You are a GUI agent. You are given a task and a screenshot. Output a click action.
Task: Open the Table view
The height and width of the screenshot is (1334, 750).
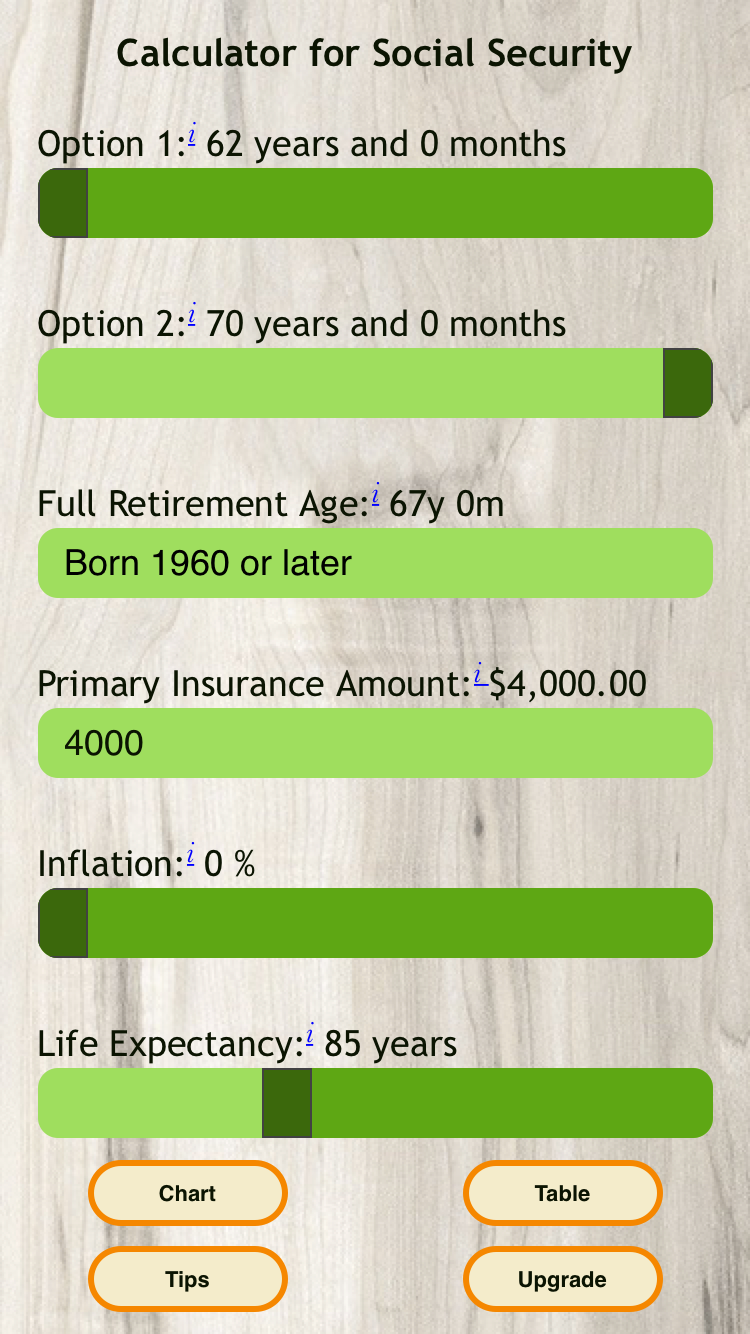pos(563,1193)
